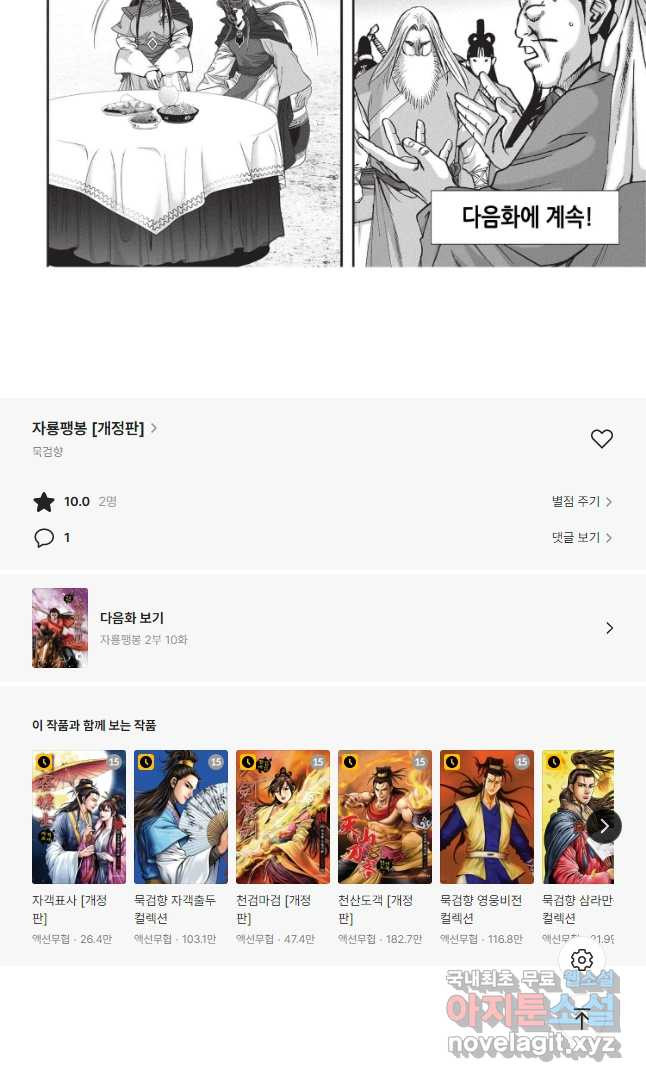Open 천산도객 [개정판] comic
Viewport: 646px width, 1082px height.
tap(385, 817)
